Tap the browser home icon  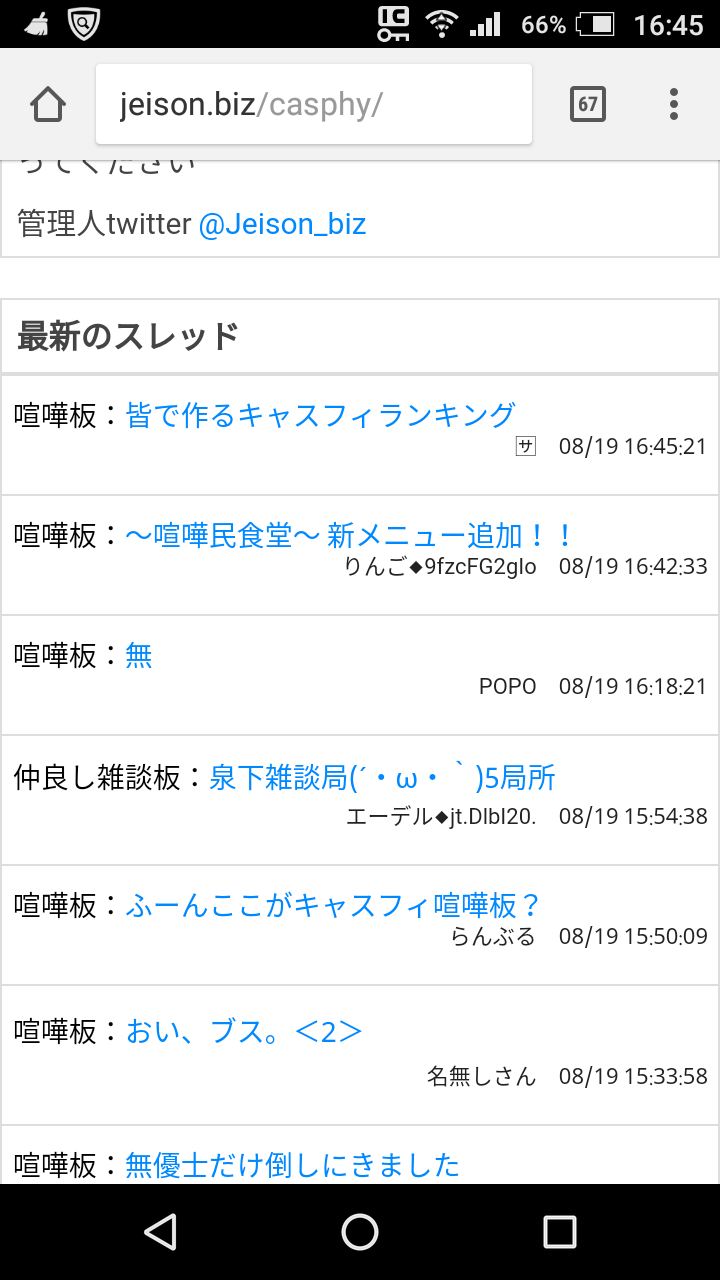click(48, 104)
